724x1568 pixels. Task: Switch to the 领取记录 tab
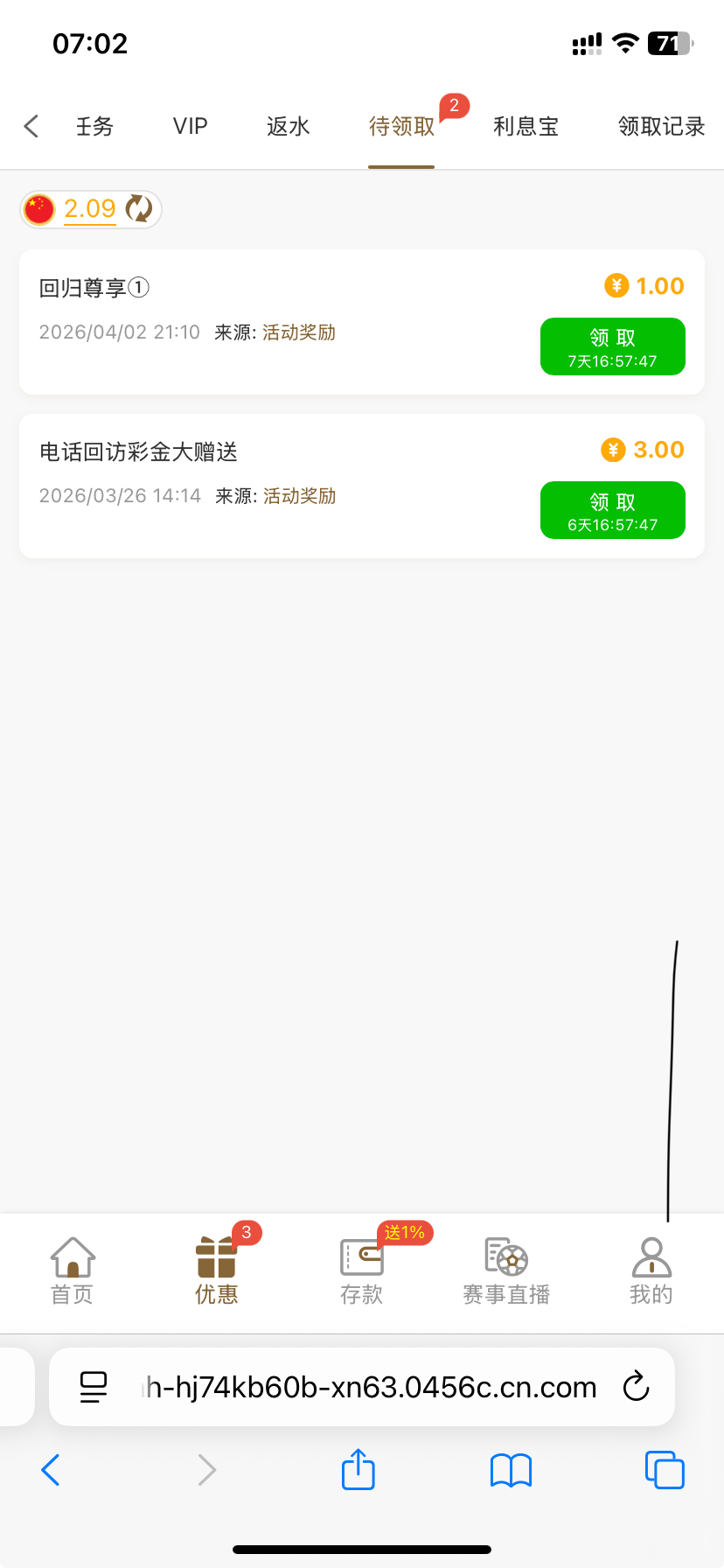(x=660, y=127)
